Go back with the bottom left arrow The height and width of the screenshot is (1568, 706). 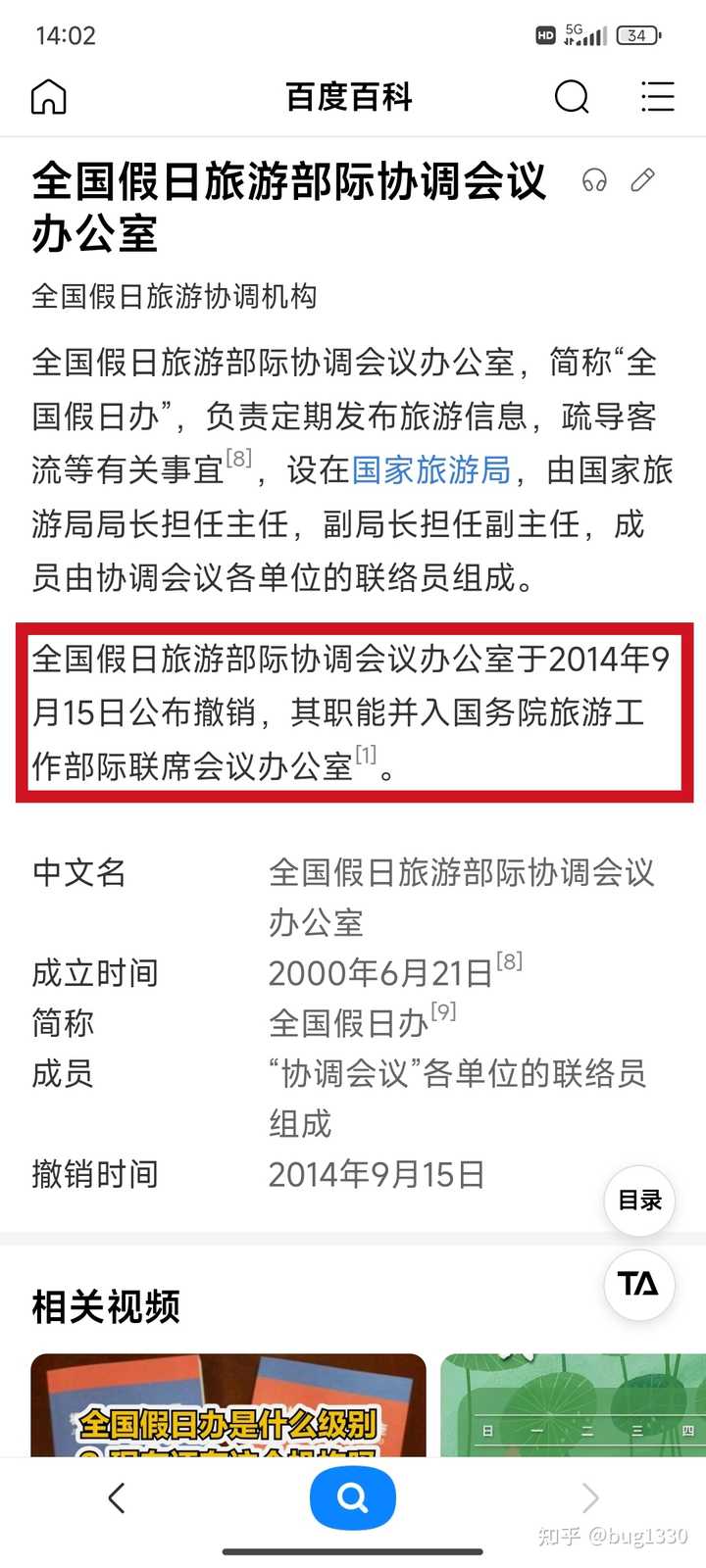[x=117, y=1497]
